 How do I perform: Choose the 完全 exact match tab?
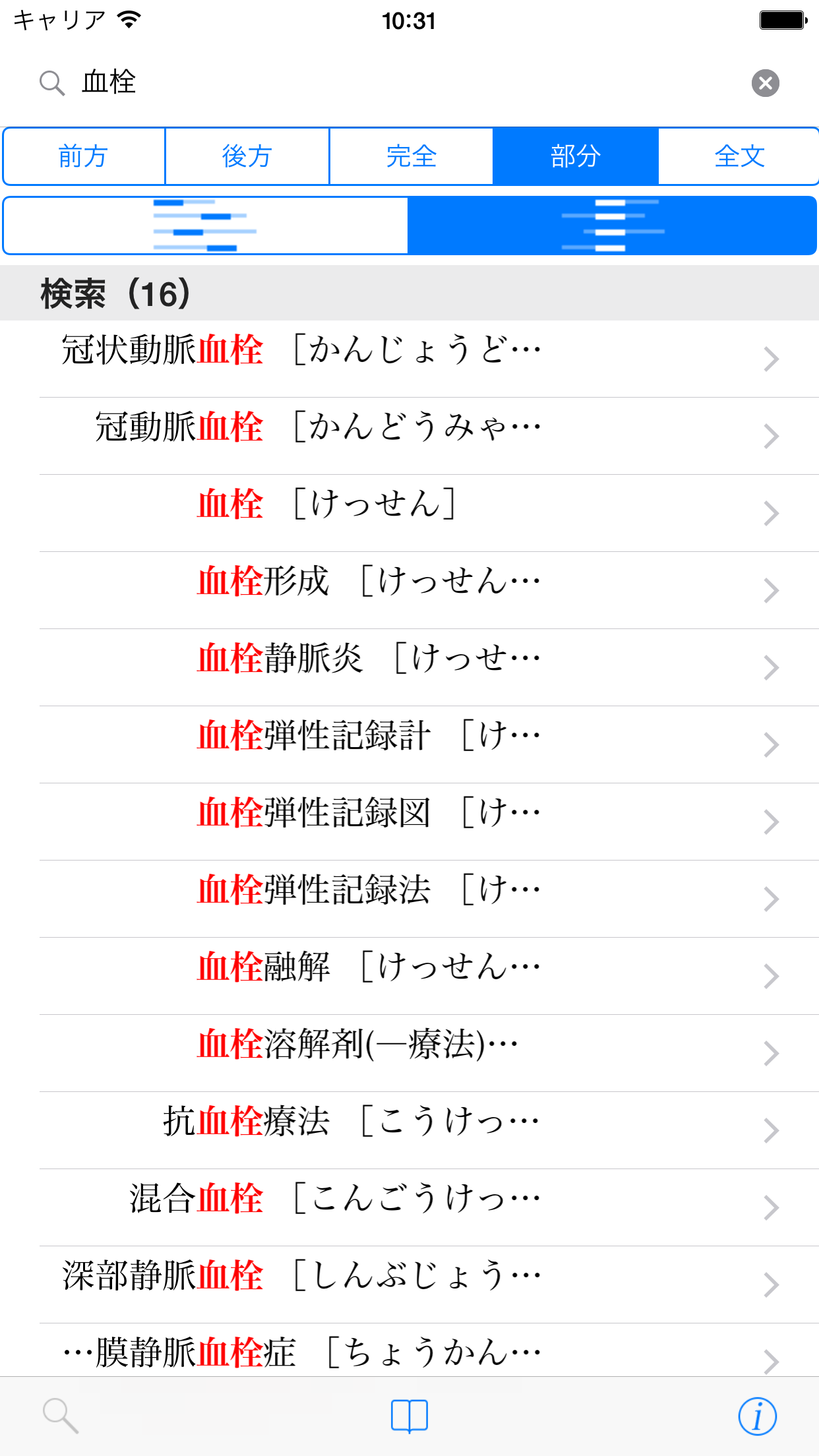click(411, 156)
